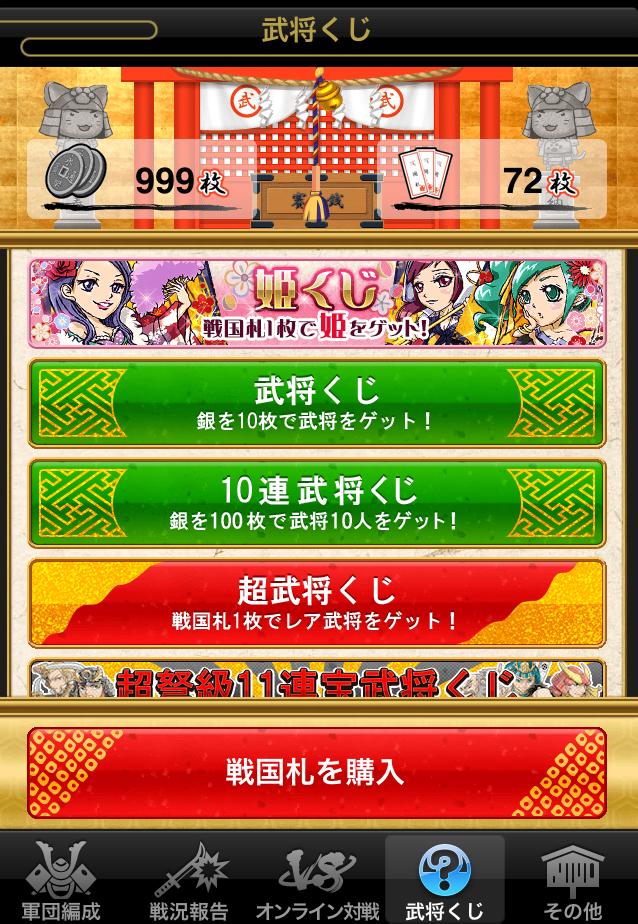This screenshot has width=638, height=924.
Task: Go to the 戦況報告 tab
Action: pyautogui.click(x=191, y=880)
